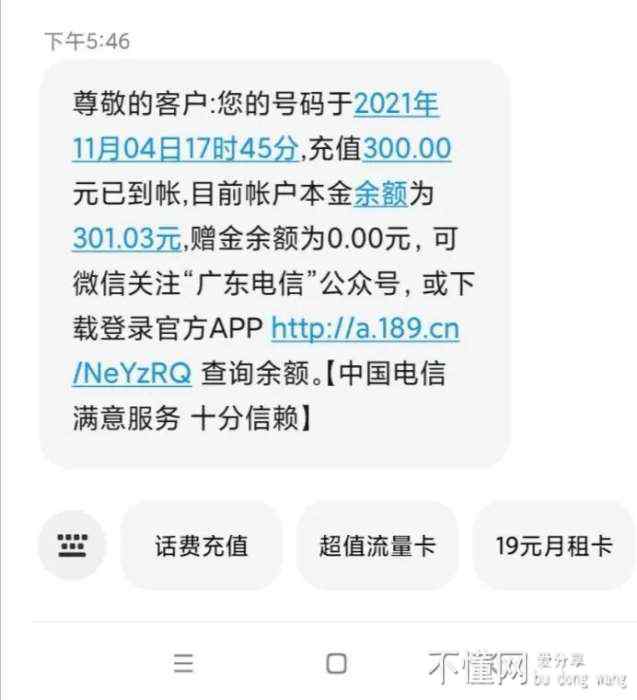Choose the 19元月租卡 button
637x700 pixels.
point(553,546)
